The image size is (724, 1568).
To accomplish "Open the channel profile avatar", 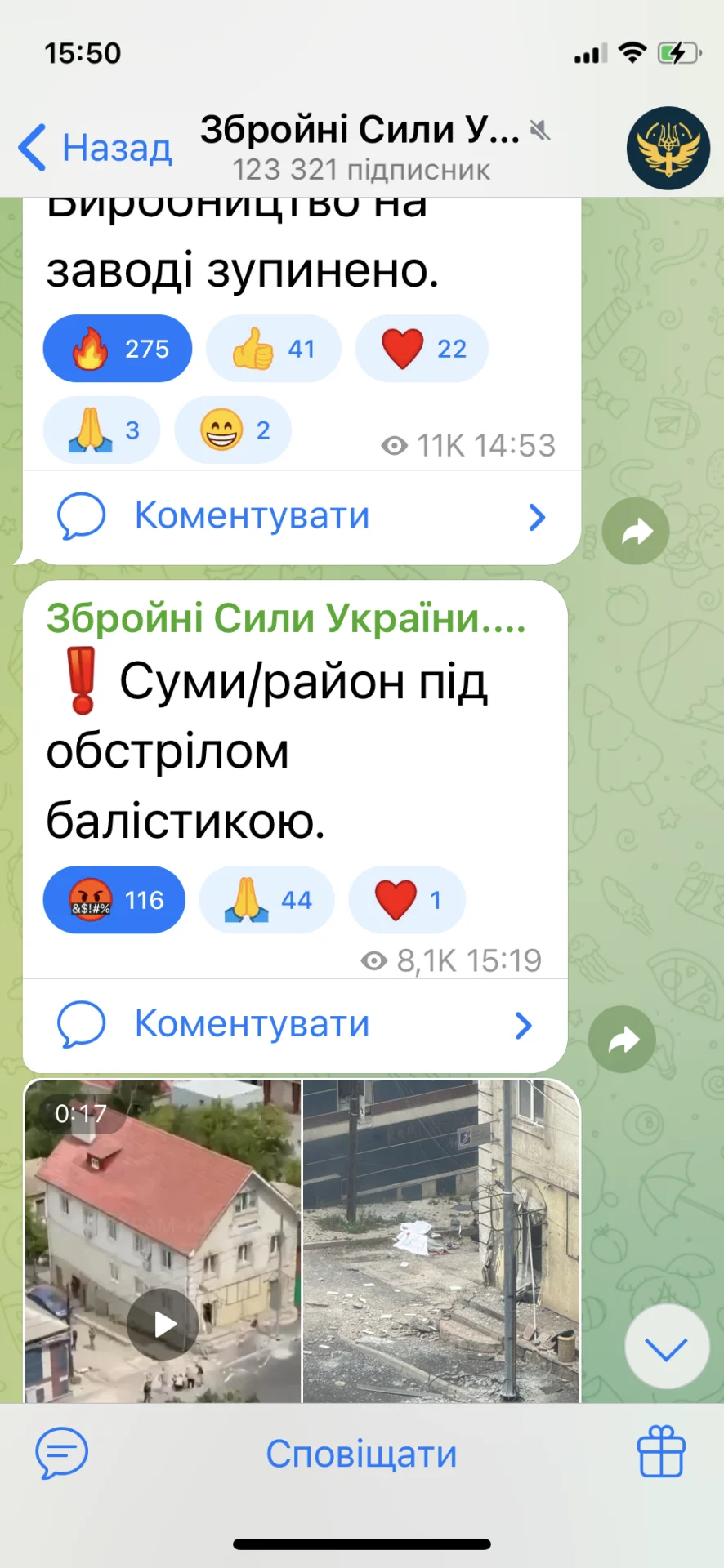I will (668, 148).
